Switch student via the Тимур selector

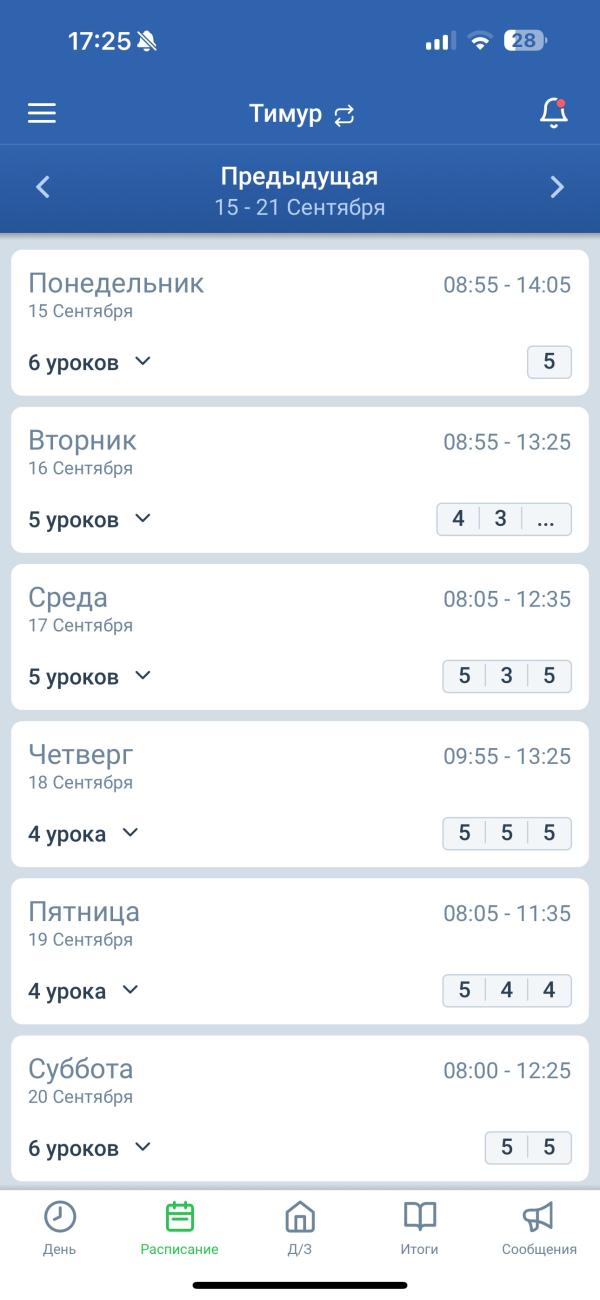[x=301, y=114]
